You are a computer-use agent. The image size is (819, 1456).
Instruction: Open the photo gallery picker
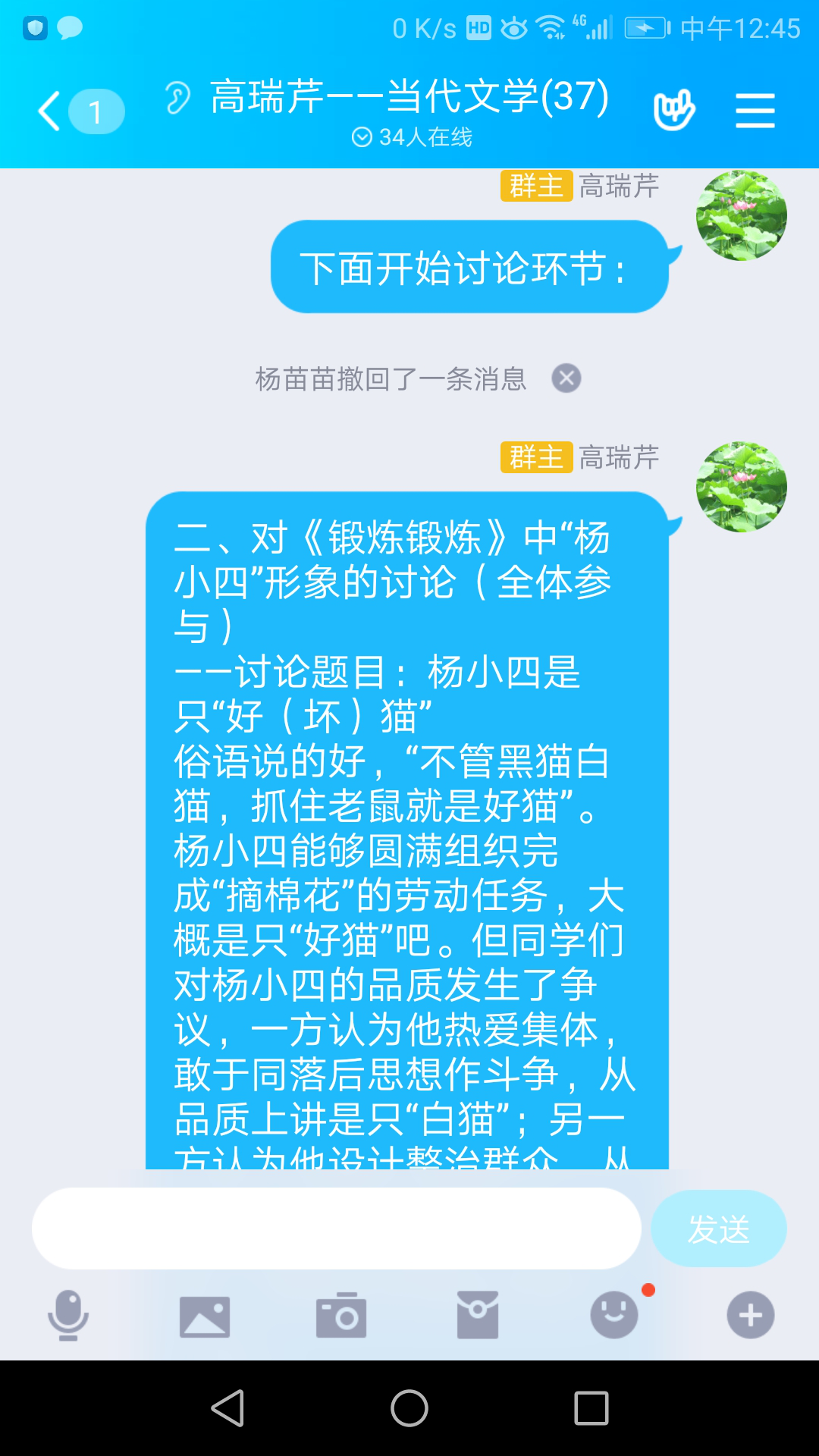click(205, 1316)
